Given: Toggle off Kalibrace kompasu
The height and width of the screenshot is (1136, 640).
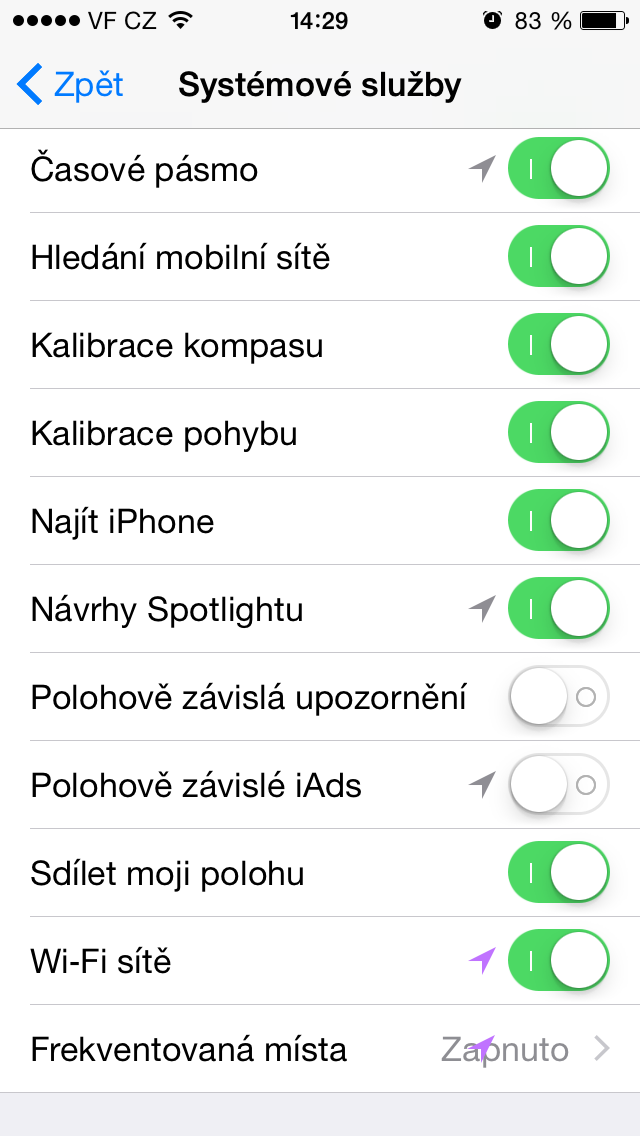Looking at the screenshot, I should pyautogui.click(x=558, y=346).
